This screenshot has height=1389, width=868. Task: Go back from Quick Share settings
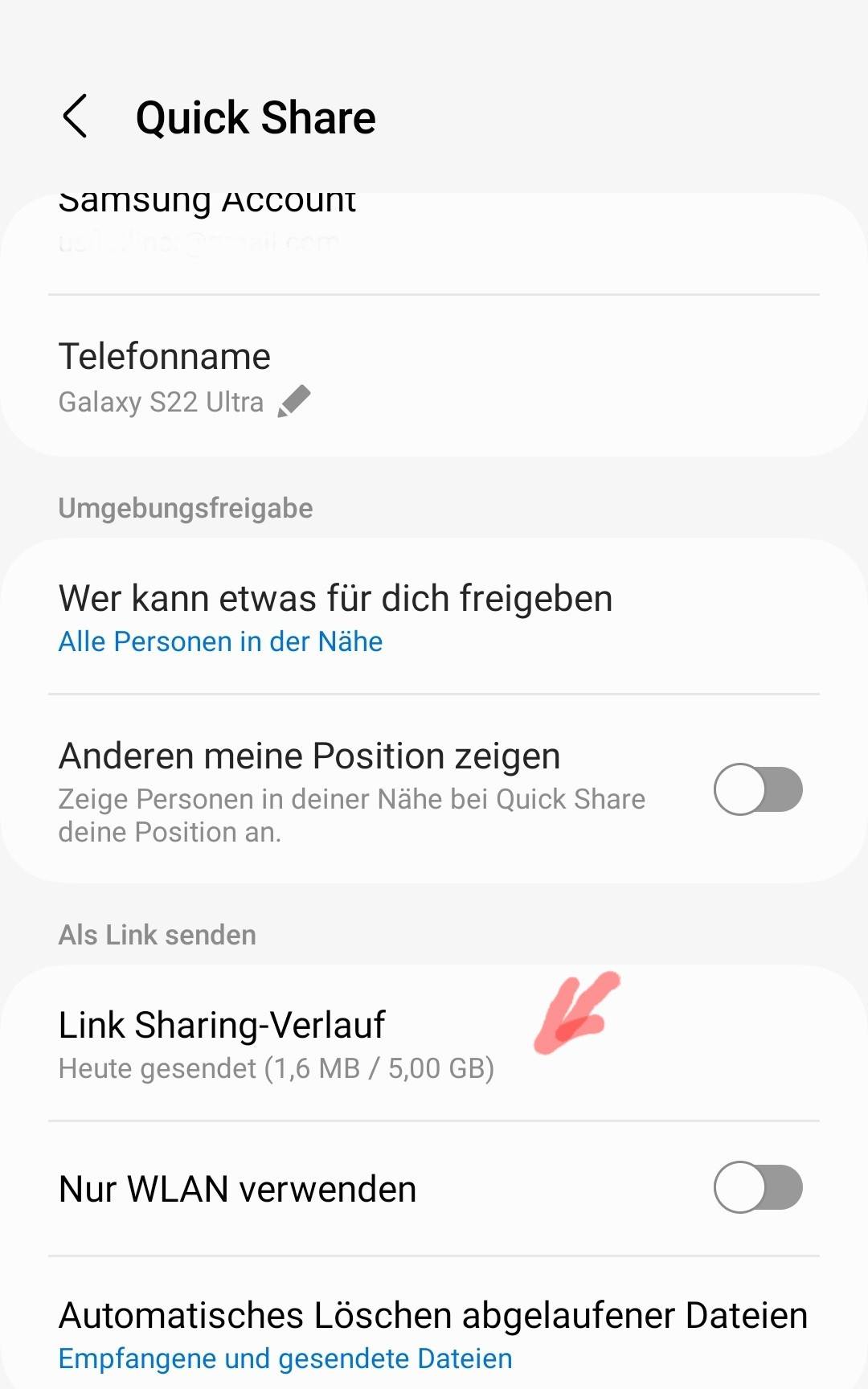tap(75, 117)
